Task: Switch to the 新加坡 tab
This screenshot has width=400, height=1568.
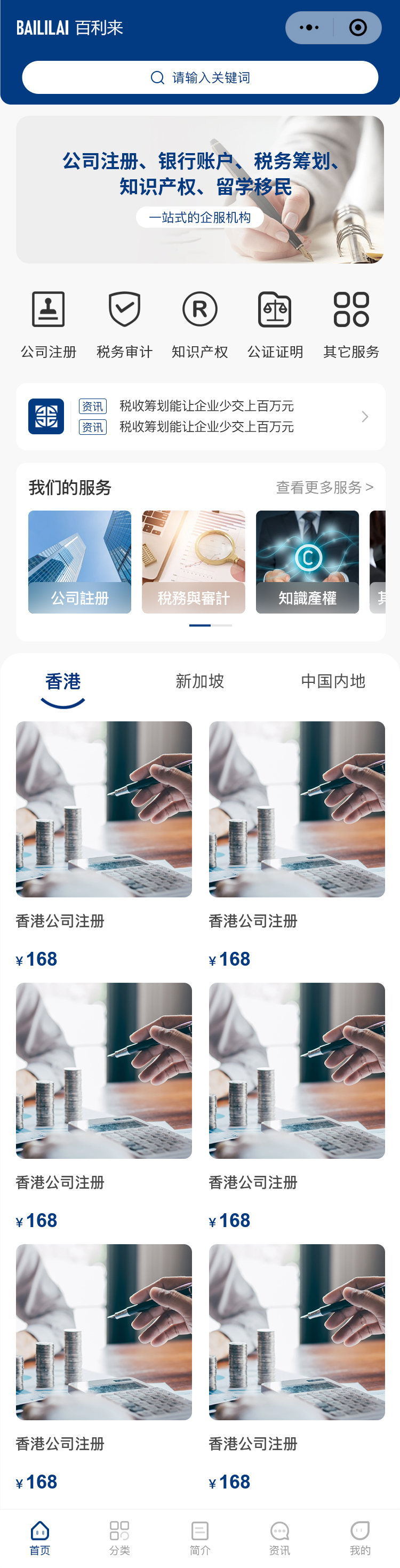Action: click(x=199, y=681)
